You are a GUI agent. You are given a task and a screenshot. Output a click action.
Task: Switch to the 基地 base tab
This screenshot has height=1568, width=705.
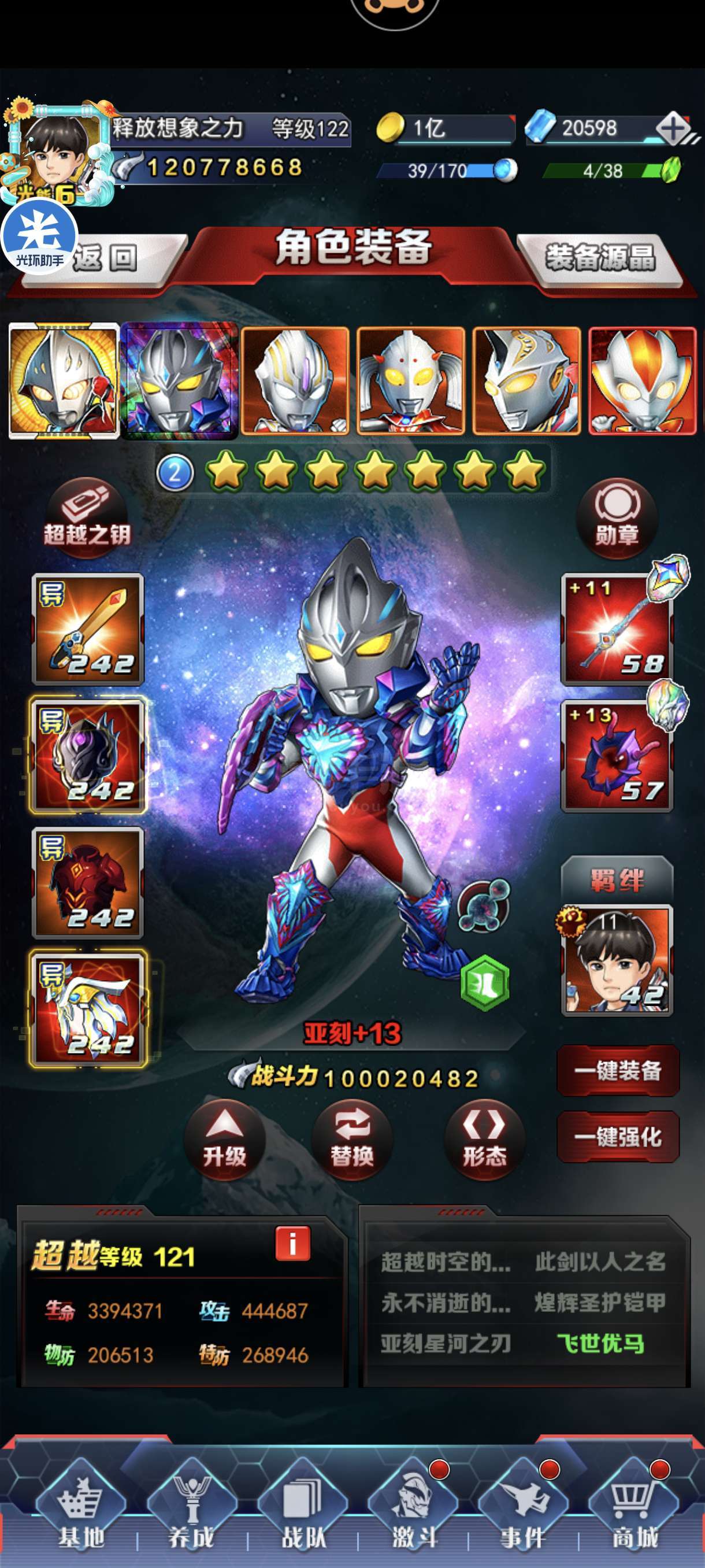pos(81,1508)
